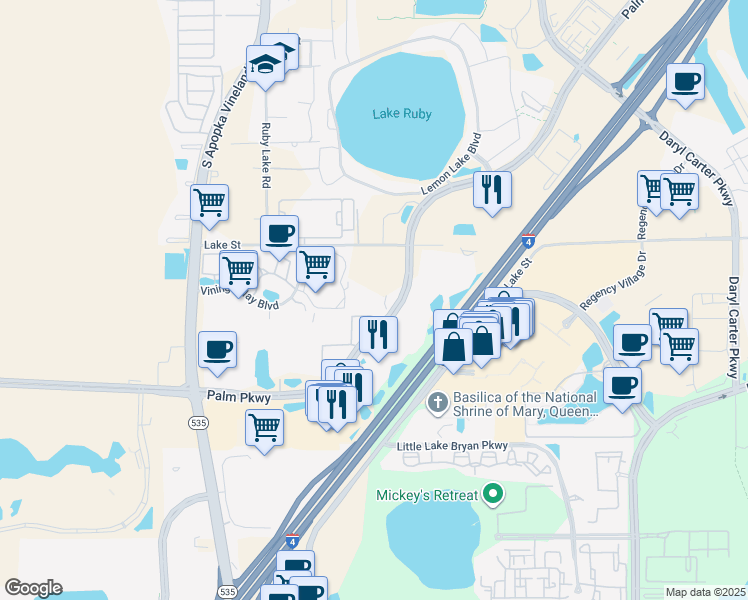Open the shopping cart marker below Palm Pkwy
Screen dimensions: 748x600
click(x=265, y=427)
